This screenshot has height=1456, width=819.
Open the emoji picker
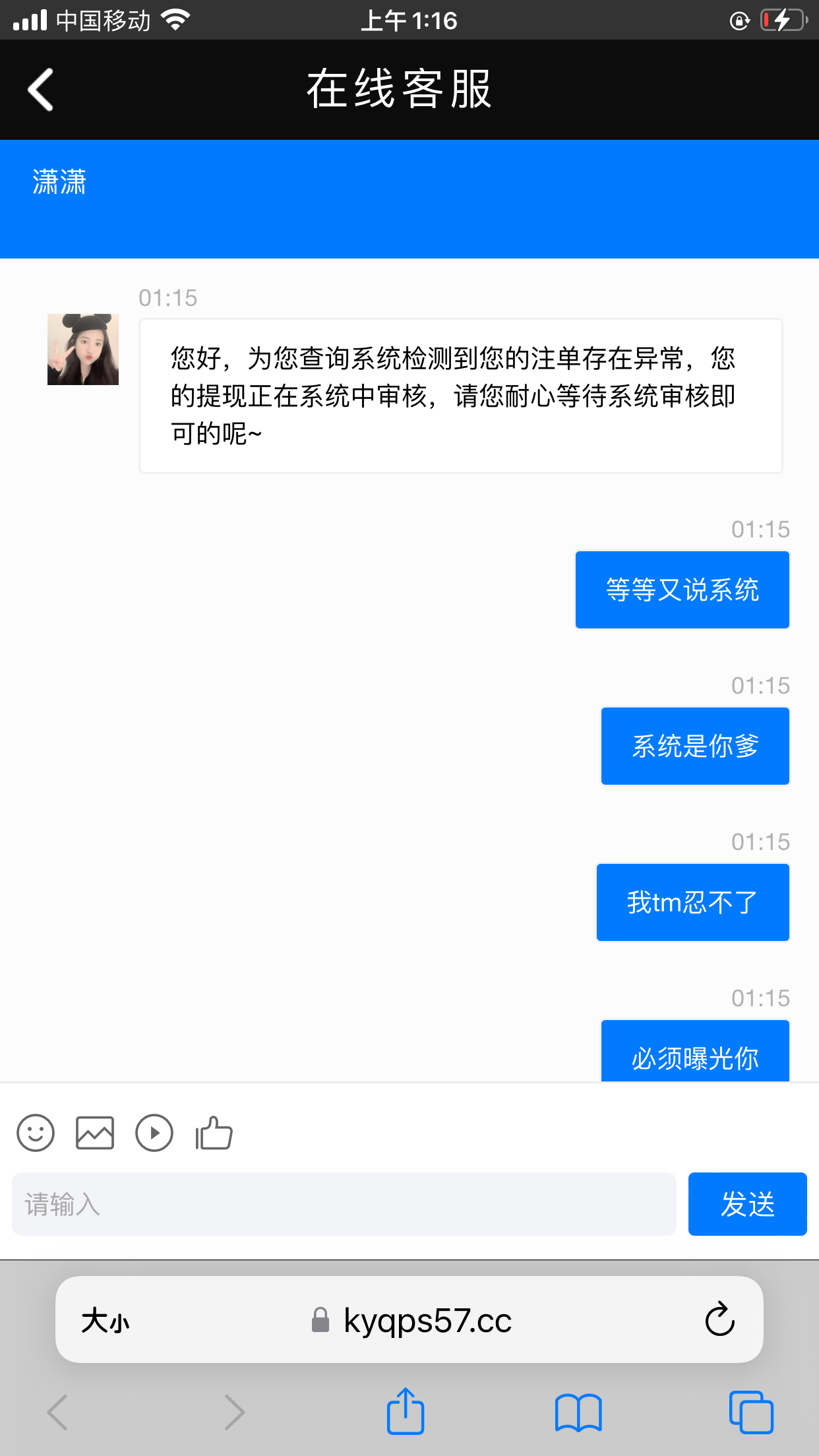(x=36, y=1133)
